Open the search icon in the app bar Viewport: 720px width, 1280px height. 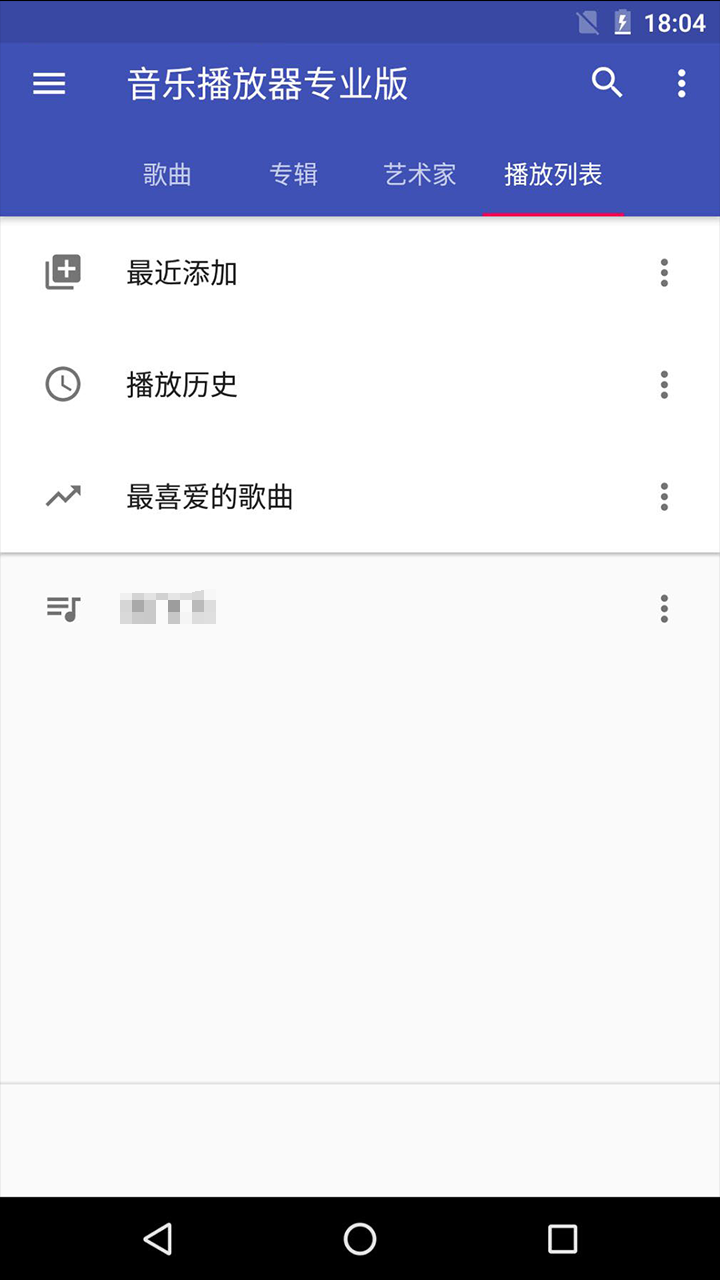[607, 84]
